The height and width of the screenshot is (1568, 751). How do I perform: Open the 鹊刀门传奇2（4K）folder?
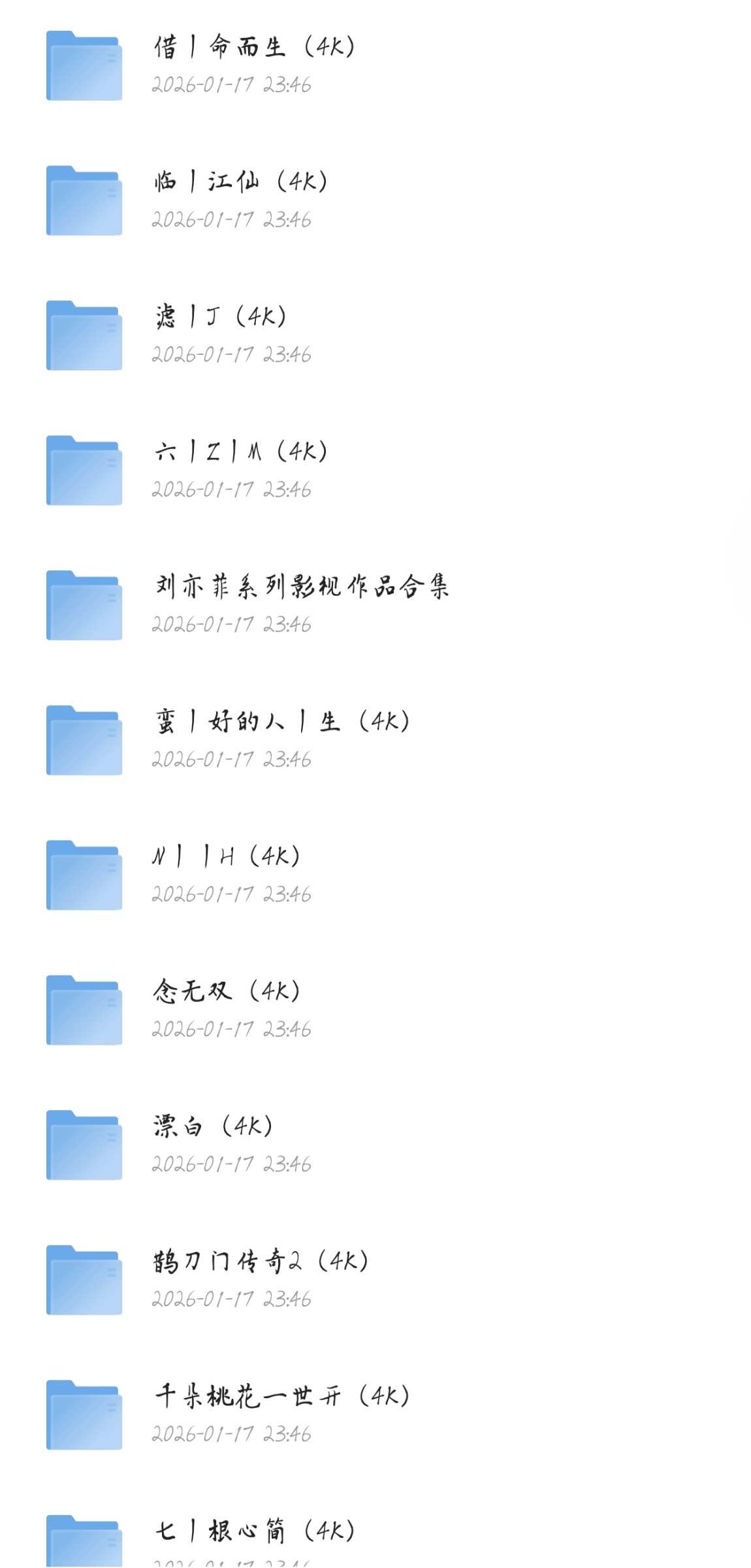click(x=260, y=1262)
